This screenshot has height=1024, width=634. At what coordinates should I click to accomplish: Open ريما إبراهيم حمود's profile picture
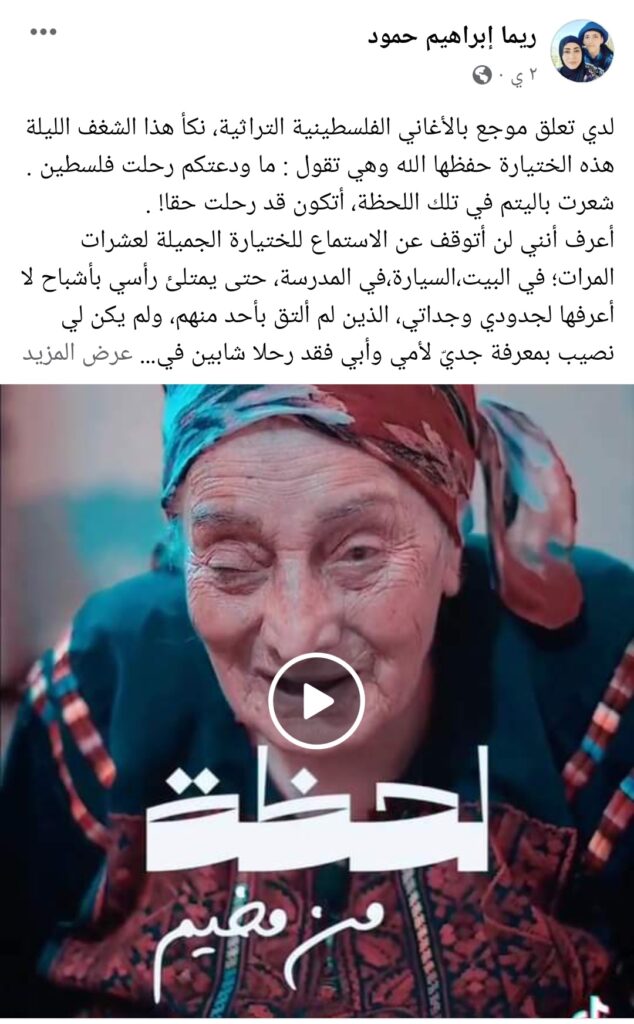click(x=583, y=51)
